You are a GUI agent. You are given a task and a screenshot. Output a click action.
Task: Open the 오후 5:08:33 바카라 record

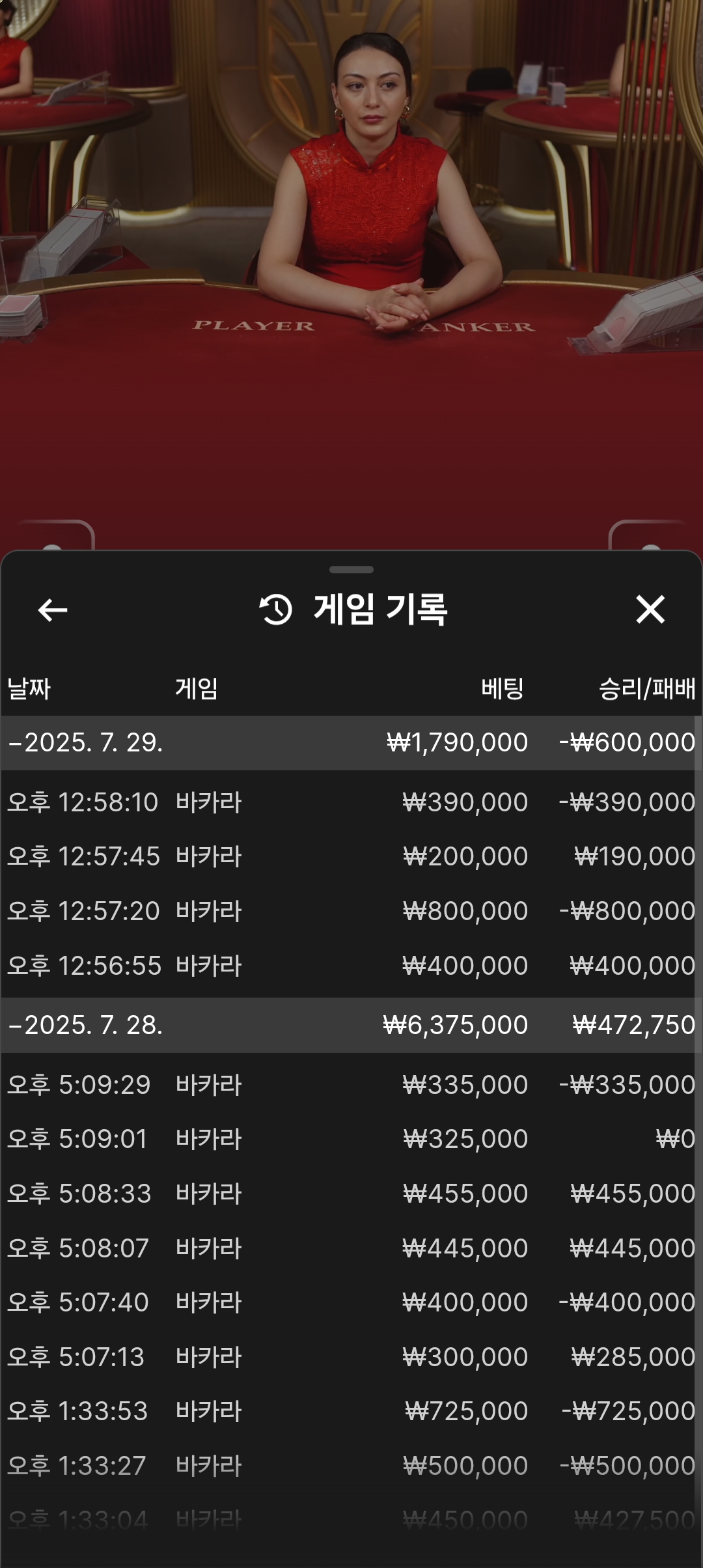tap(351, 1194)
